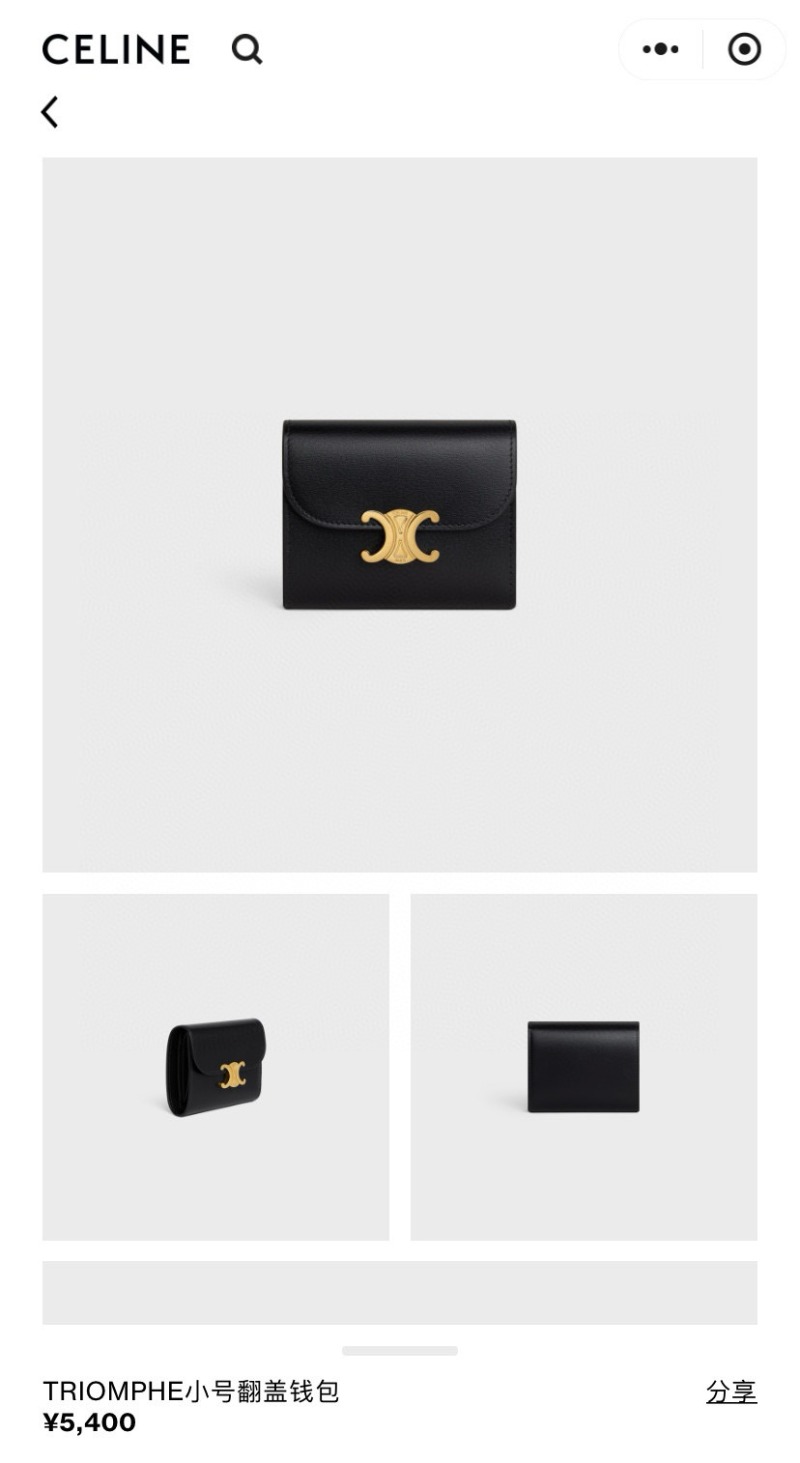The image size is (800, 1463).
Task: View the back side wallet photo
Action: coord(583,1067)
